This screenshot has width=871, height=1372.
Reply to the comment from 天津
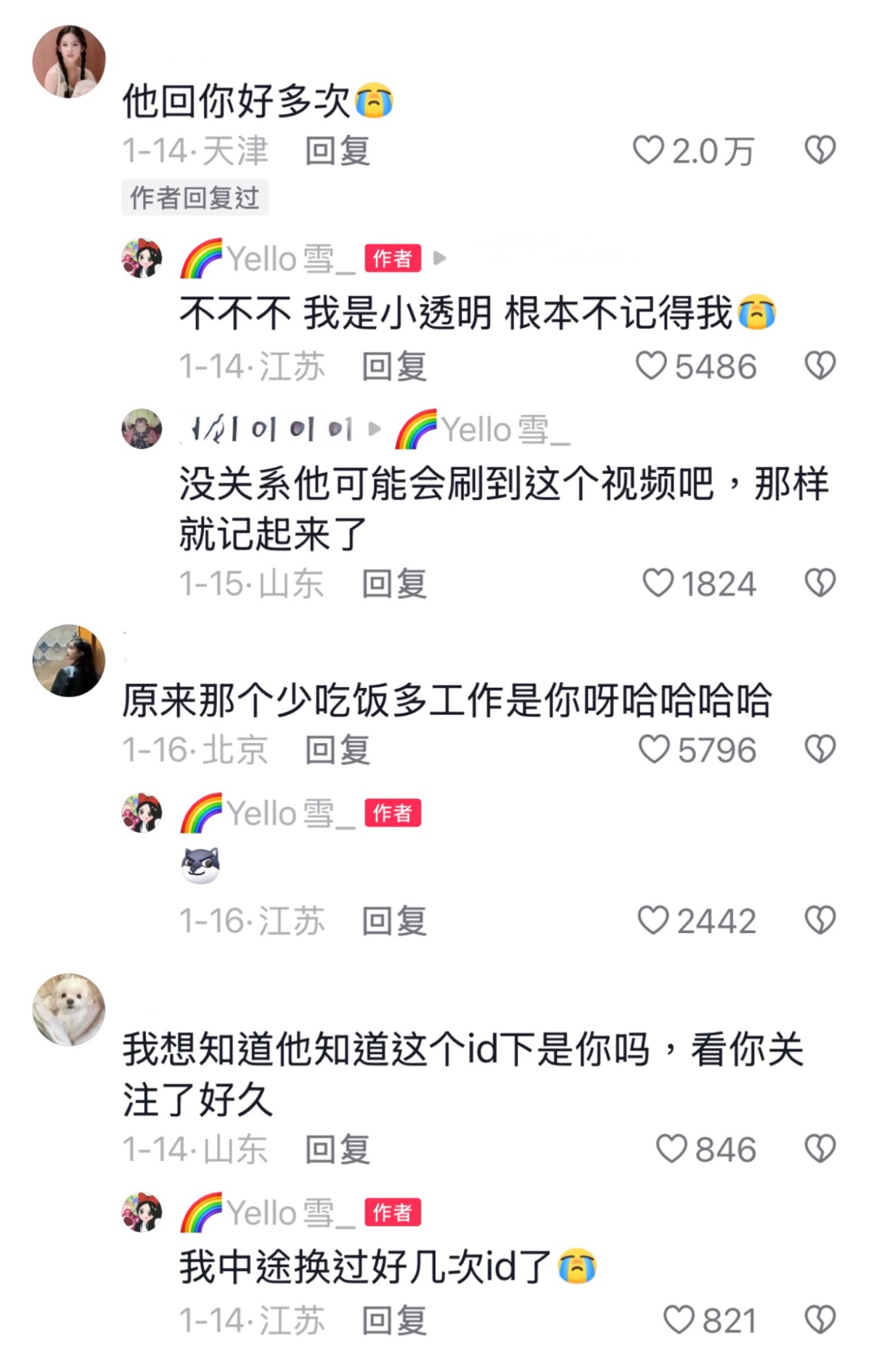(x=338, y=151)
